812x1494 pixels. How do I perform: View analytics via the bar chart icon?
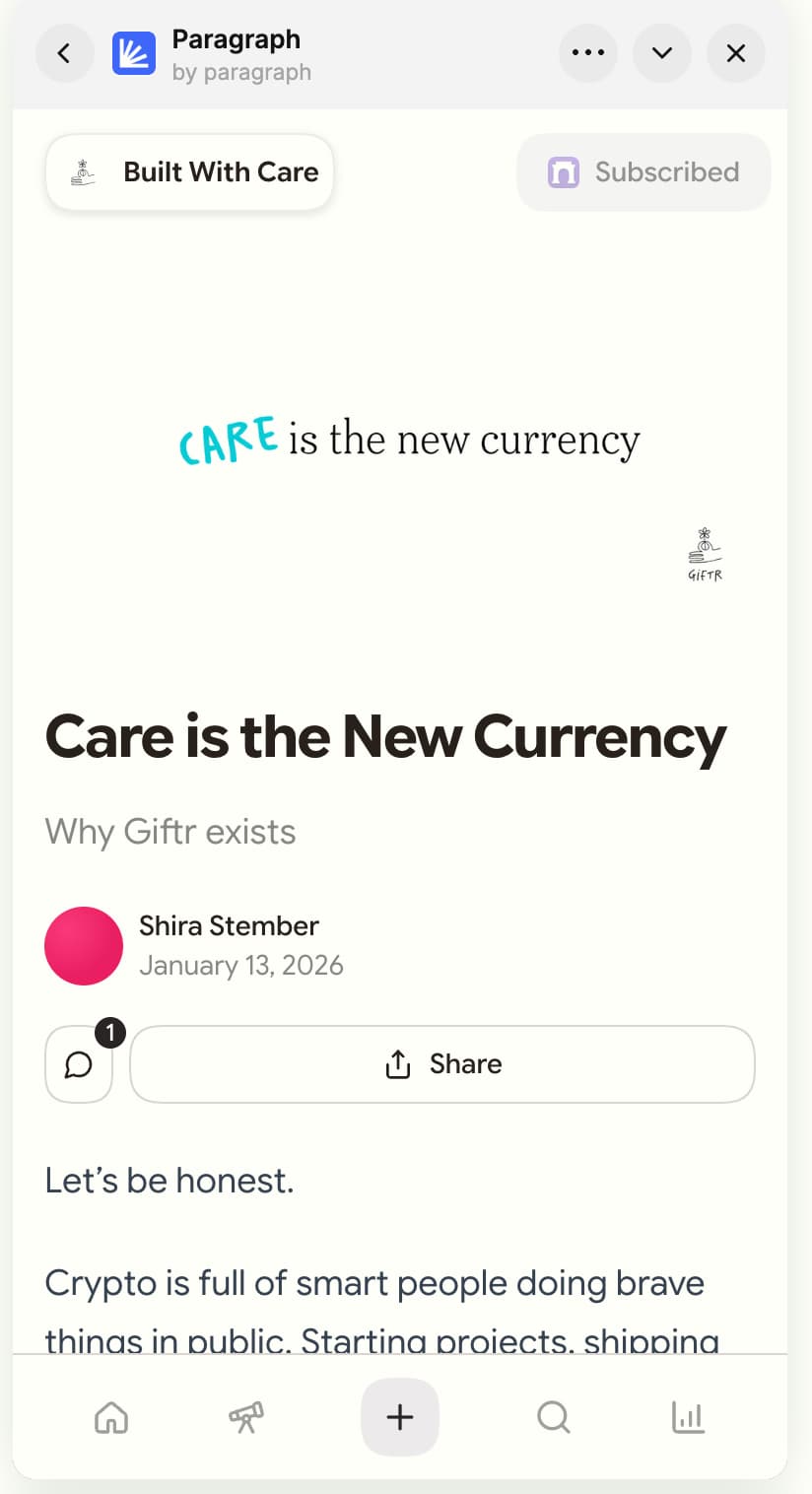point(688,1417)
